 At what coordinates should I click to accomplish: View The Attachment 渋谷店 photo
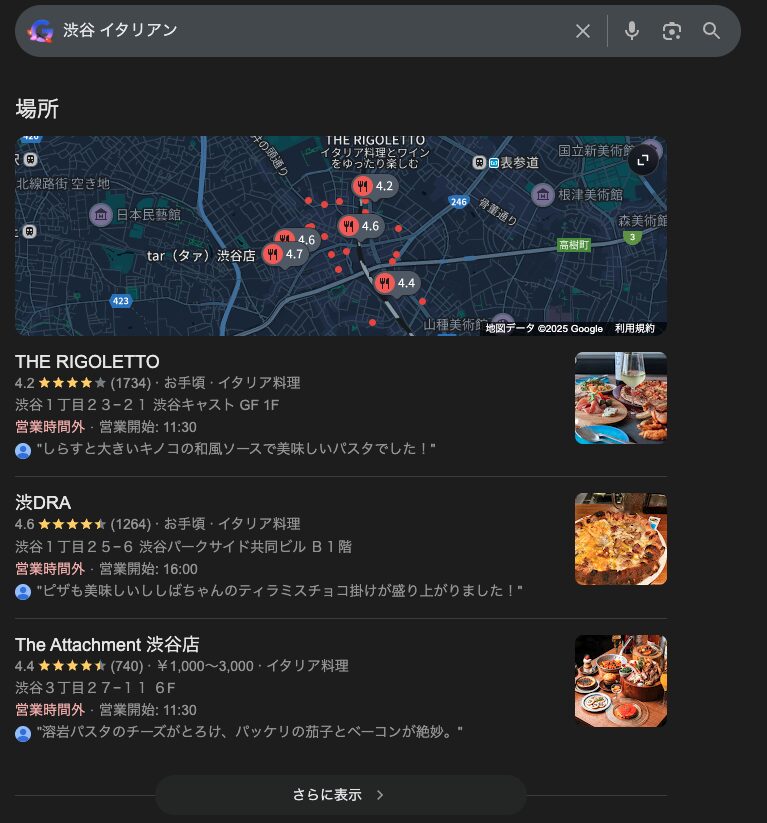tap(620, 681)
